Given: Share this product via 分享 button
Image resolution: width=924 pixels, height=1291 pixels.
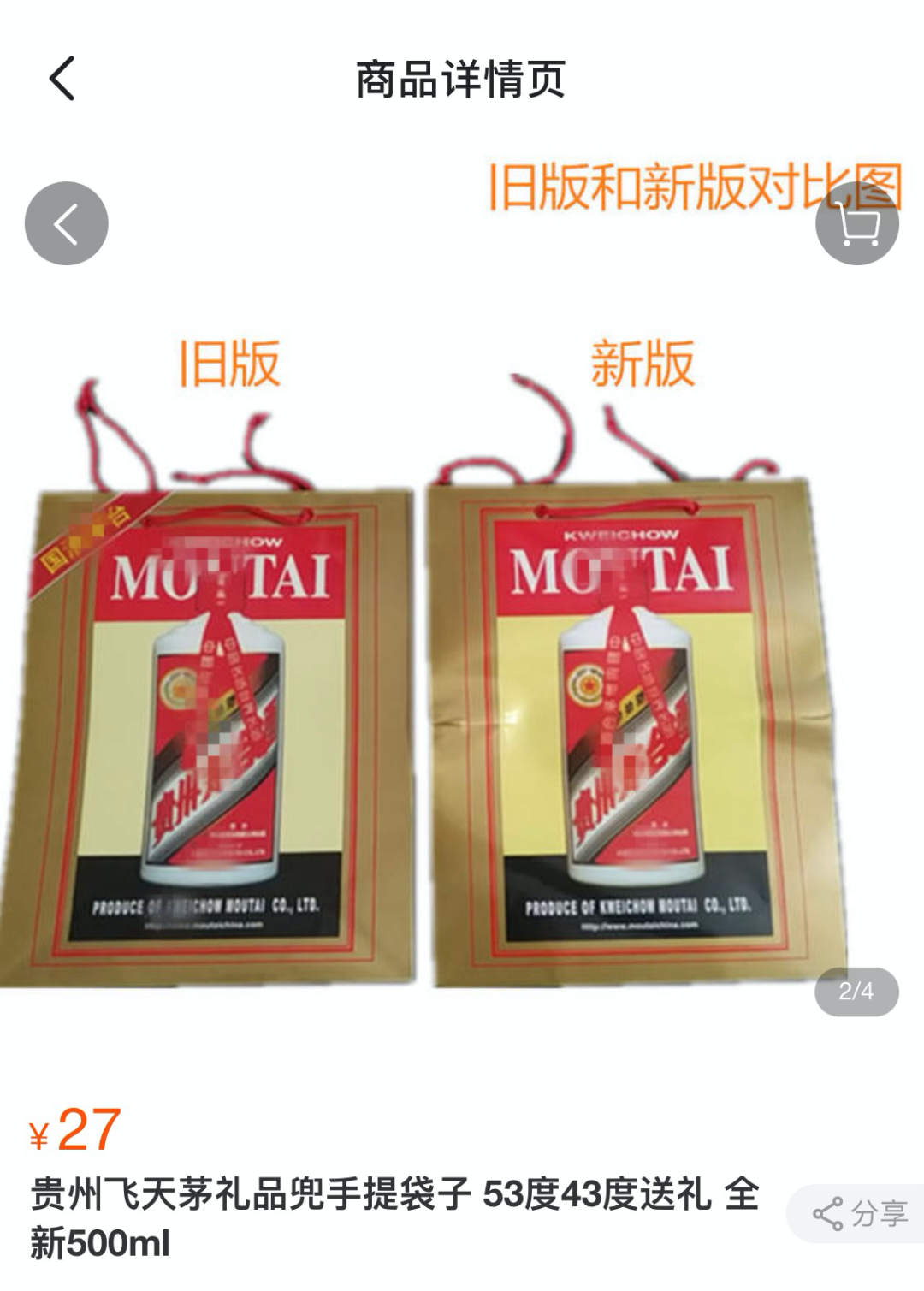Looking at the screenshot, I should click(858, 1213).
